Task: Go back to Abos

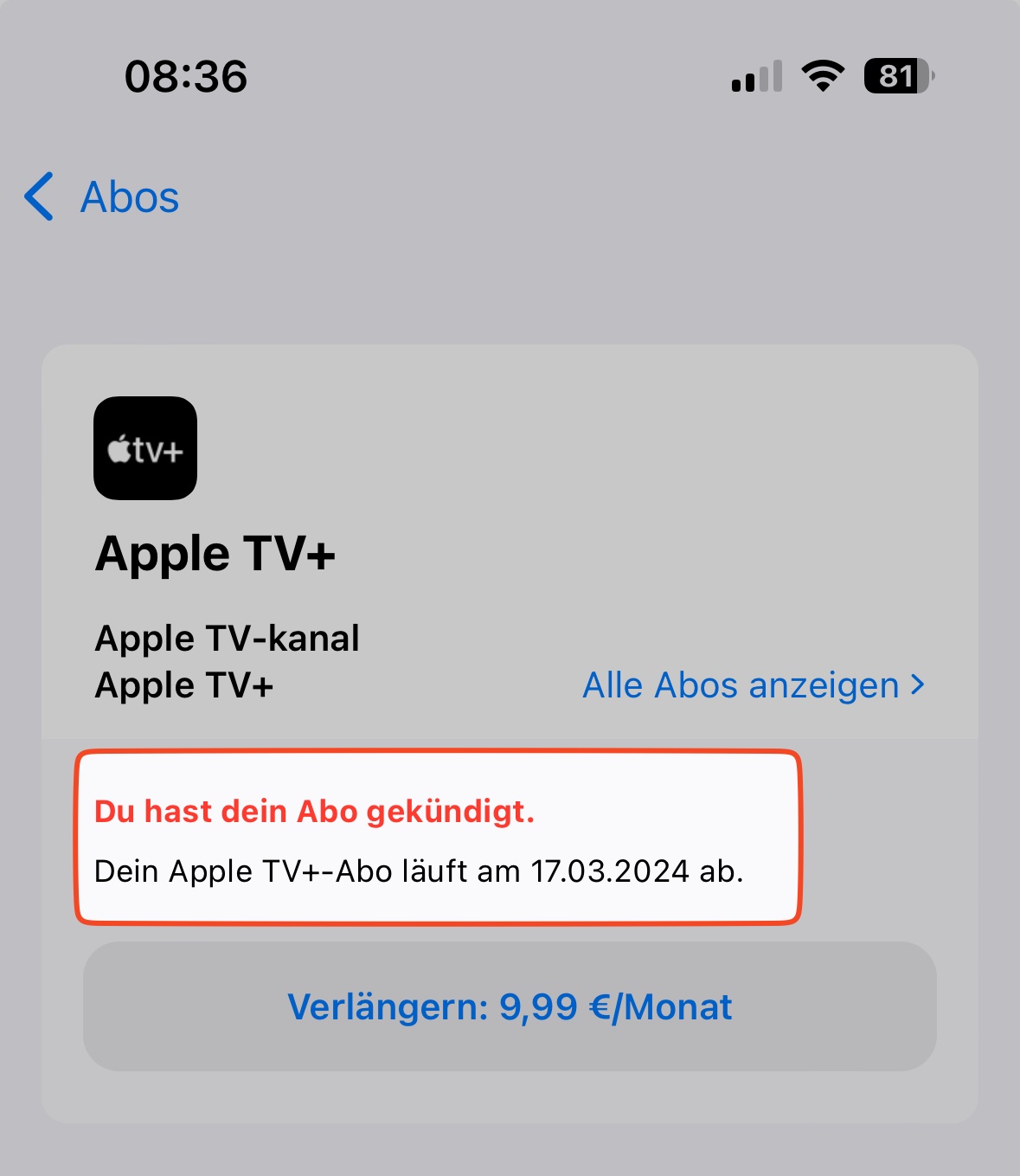Action: (102, 197)
